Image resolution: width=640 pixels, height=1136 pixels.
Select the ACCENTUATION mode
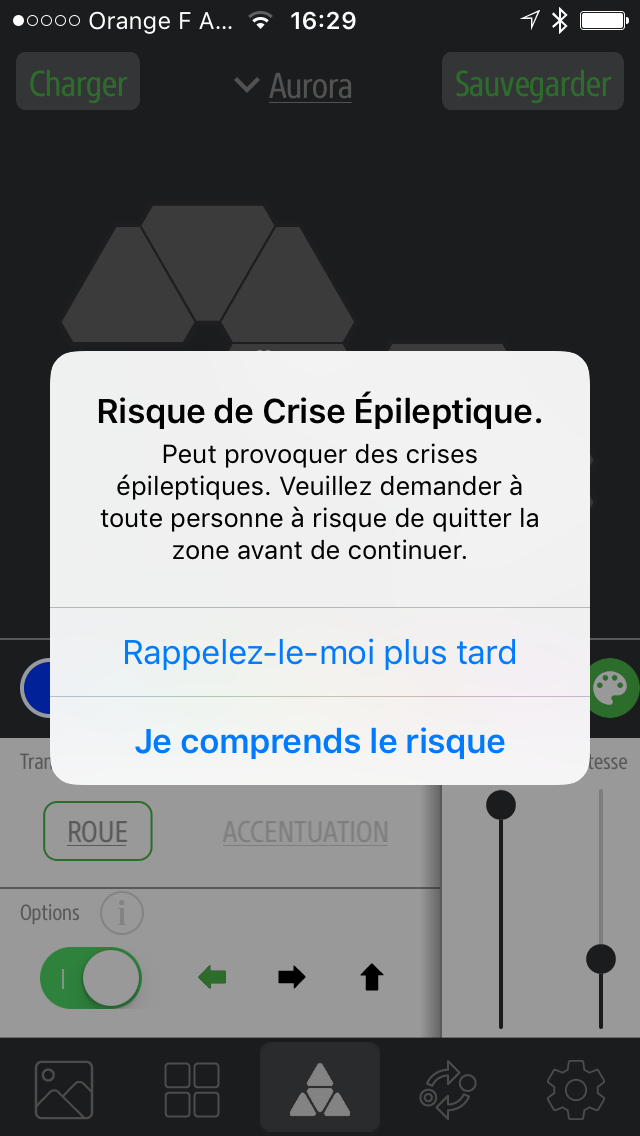pyautogui.click(x=305, y=832)
